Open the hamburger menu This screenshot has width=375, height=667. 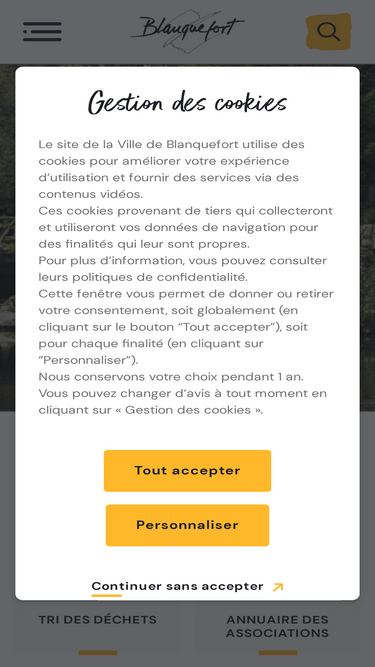[x=42, y=32]
